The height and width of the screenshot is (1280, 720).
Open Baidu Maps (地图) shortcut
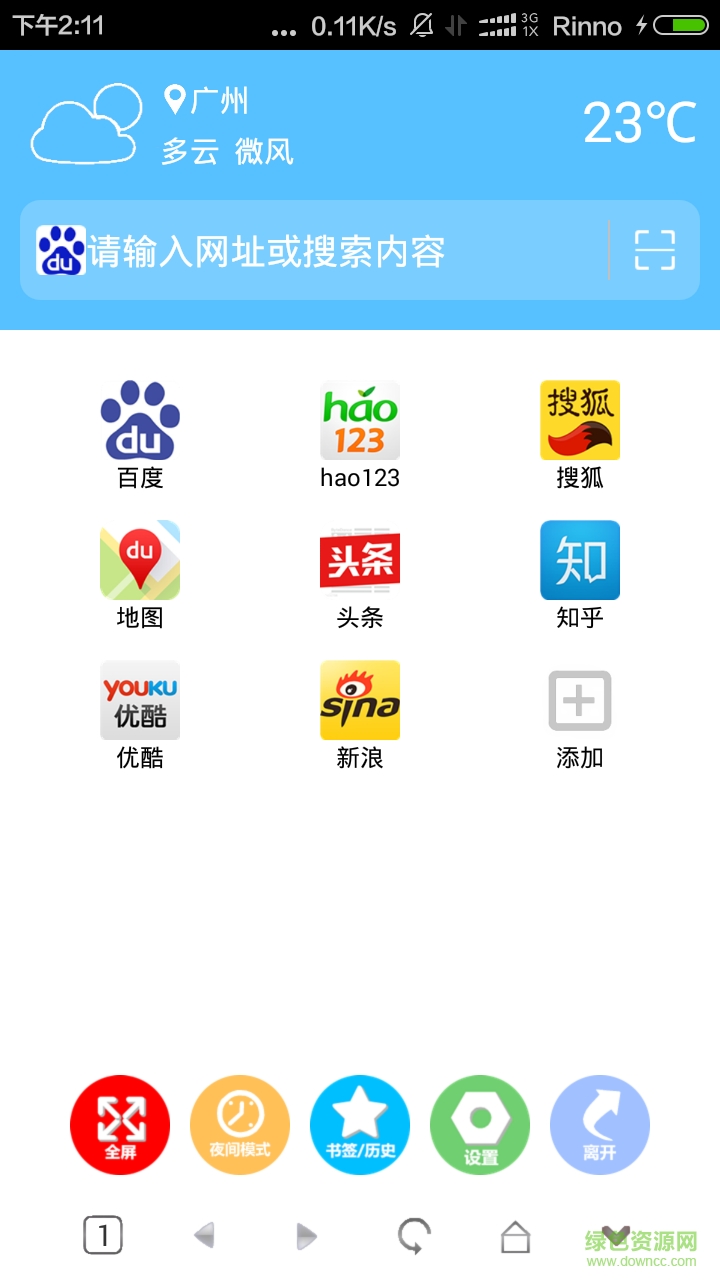pyautogui.click(x=139, y=561)
